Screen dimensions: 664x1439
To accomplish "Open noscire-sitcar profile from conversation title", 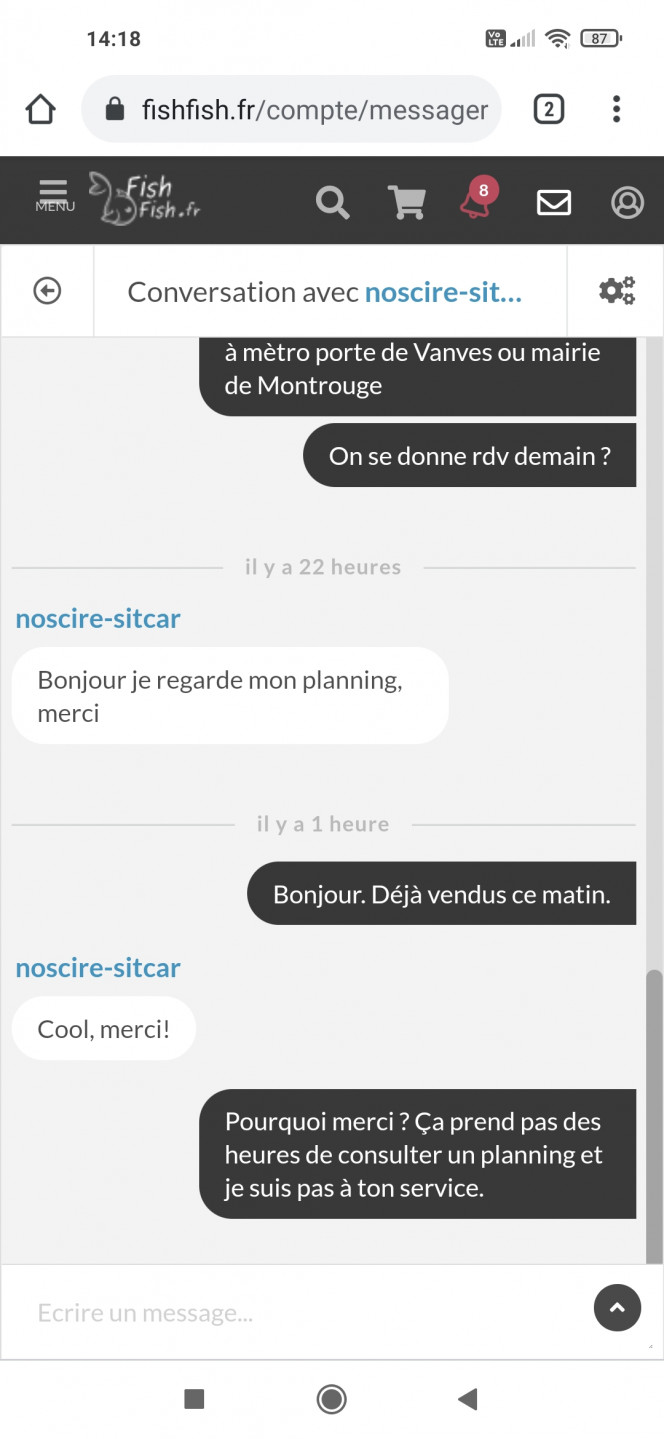I will tap(443, 292).
